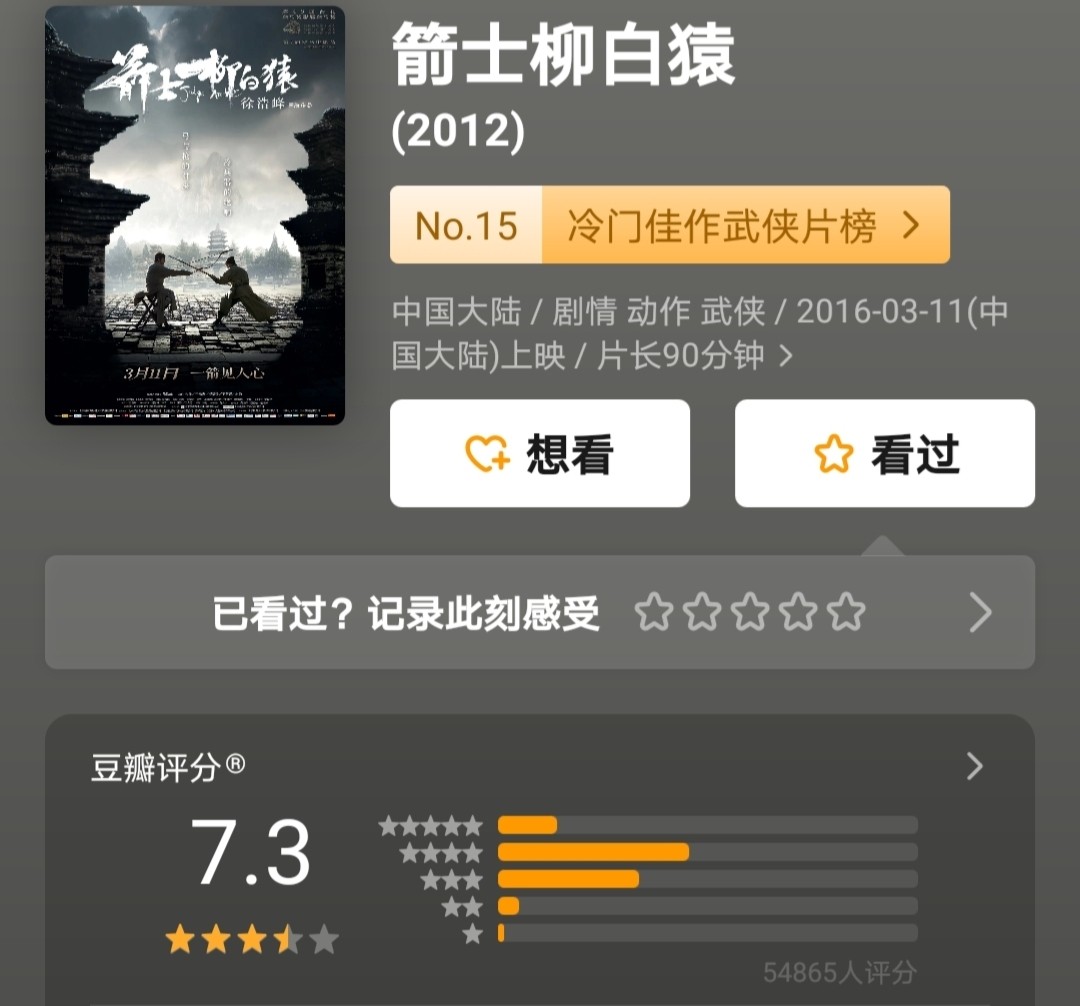Mark the film as 想看
Viewport: 1080px width, 1006px height.
[x=539, y=454]
